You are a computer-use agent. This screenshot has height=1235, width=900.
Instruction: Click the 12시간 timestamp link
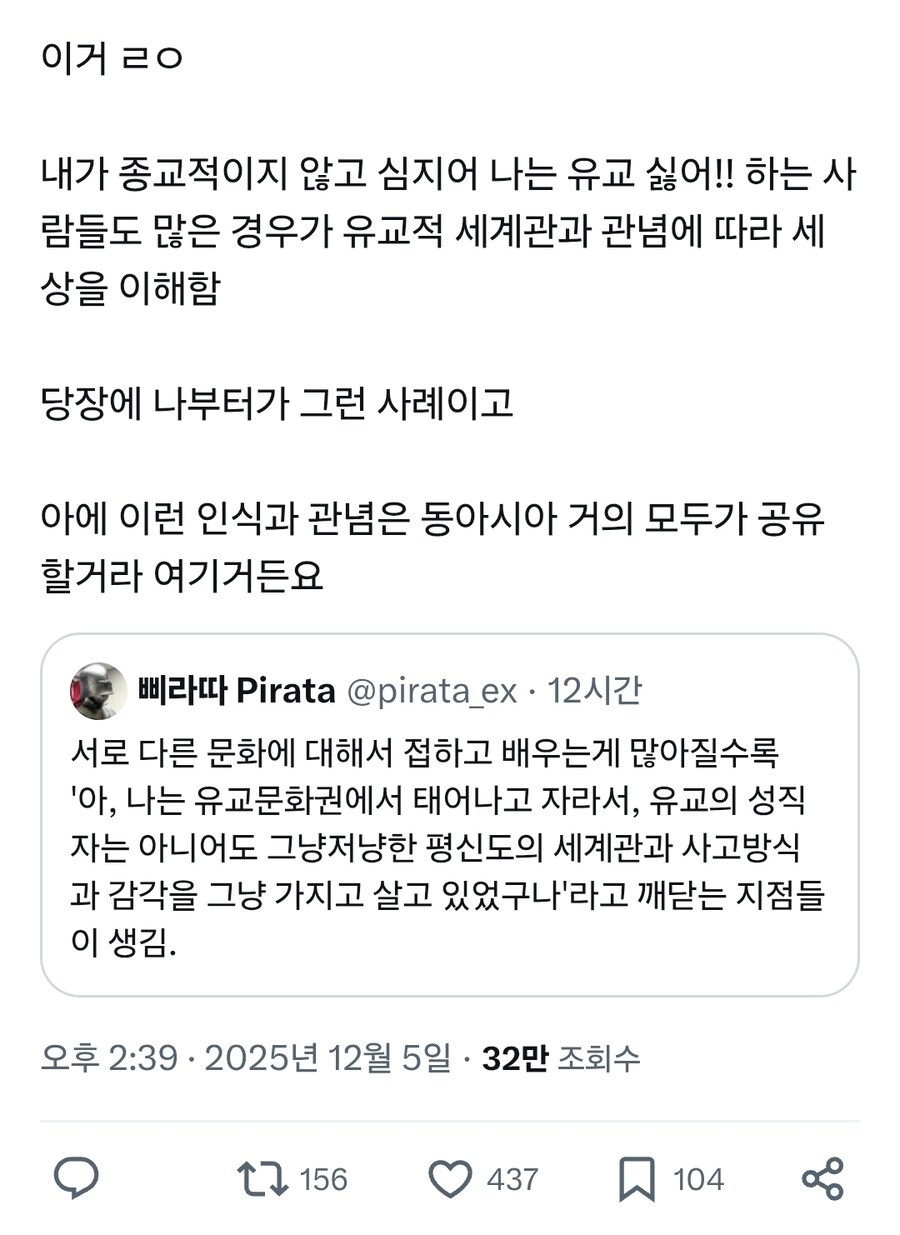click(596, 690)
